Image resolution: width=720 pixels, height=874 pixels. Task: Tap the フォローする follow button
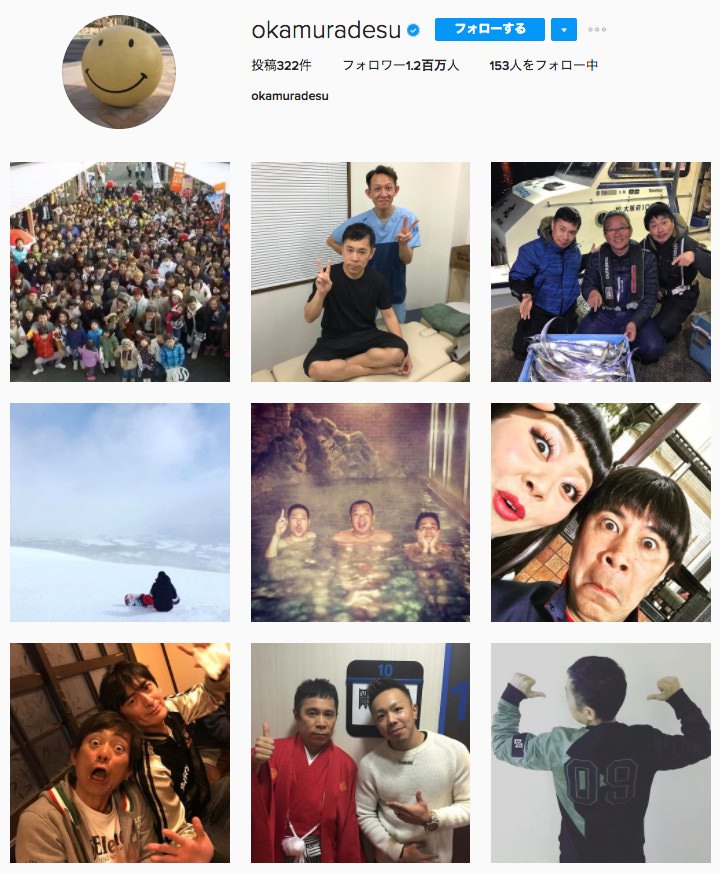(x=490, y=29)
